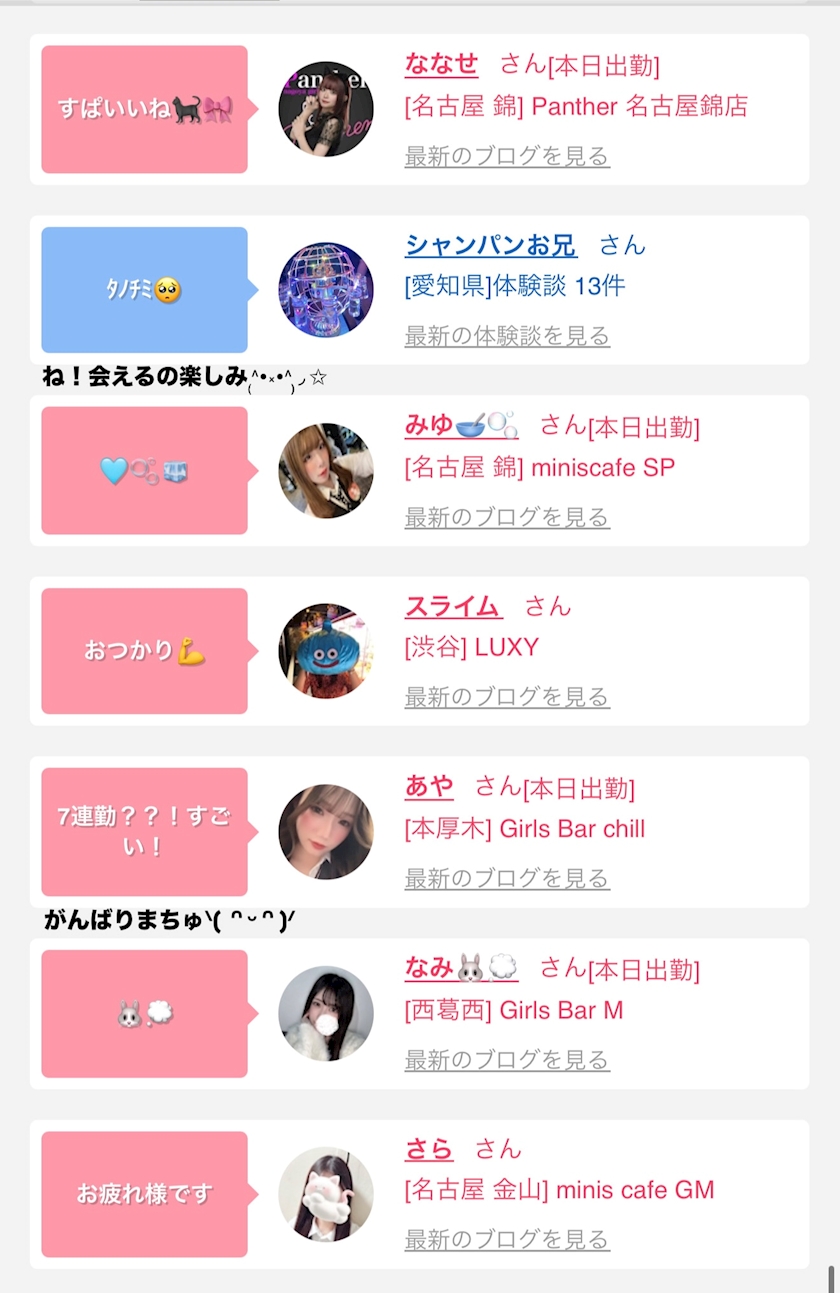Open スライム's profile name link
This screenshot has width=840, height=1293.
point(453,606)
